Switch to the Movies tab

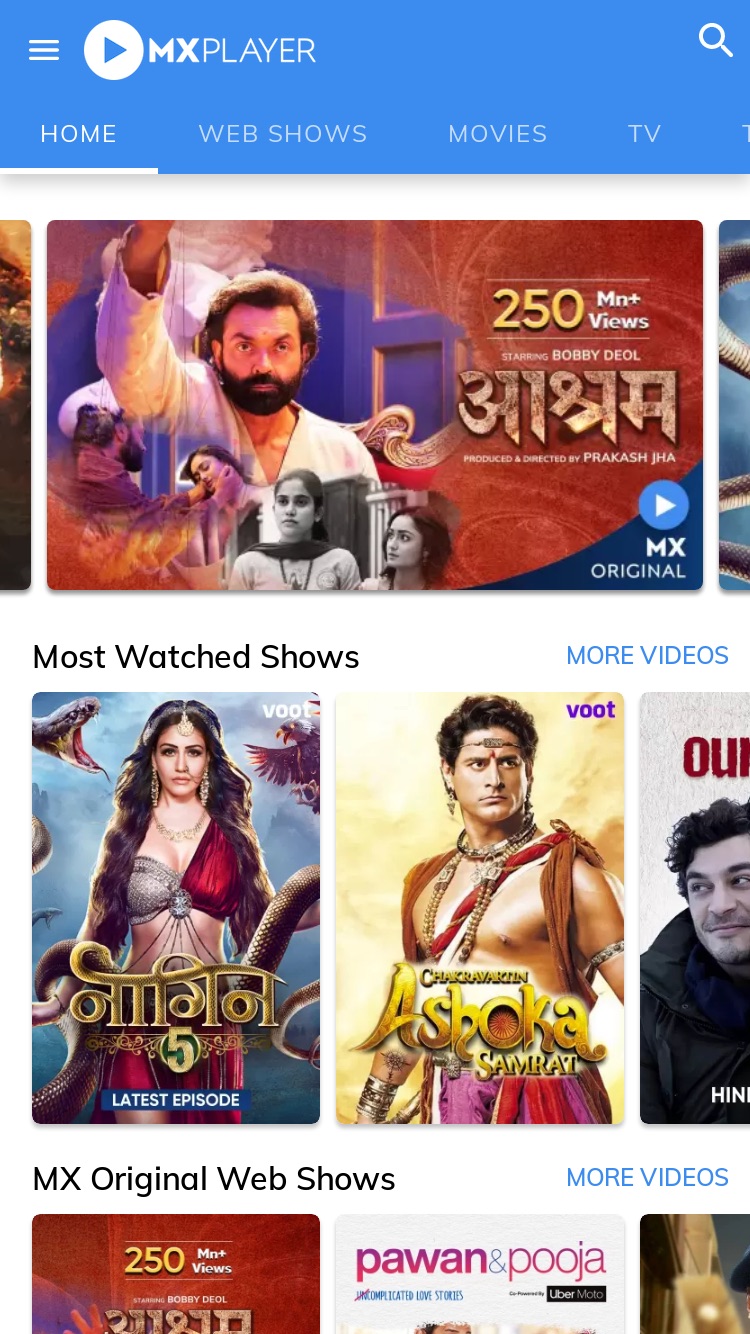(x=498, y=134)
